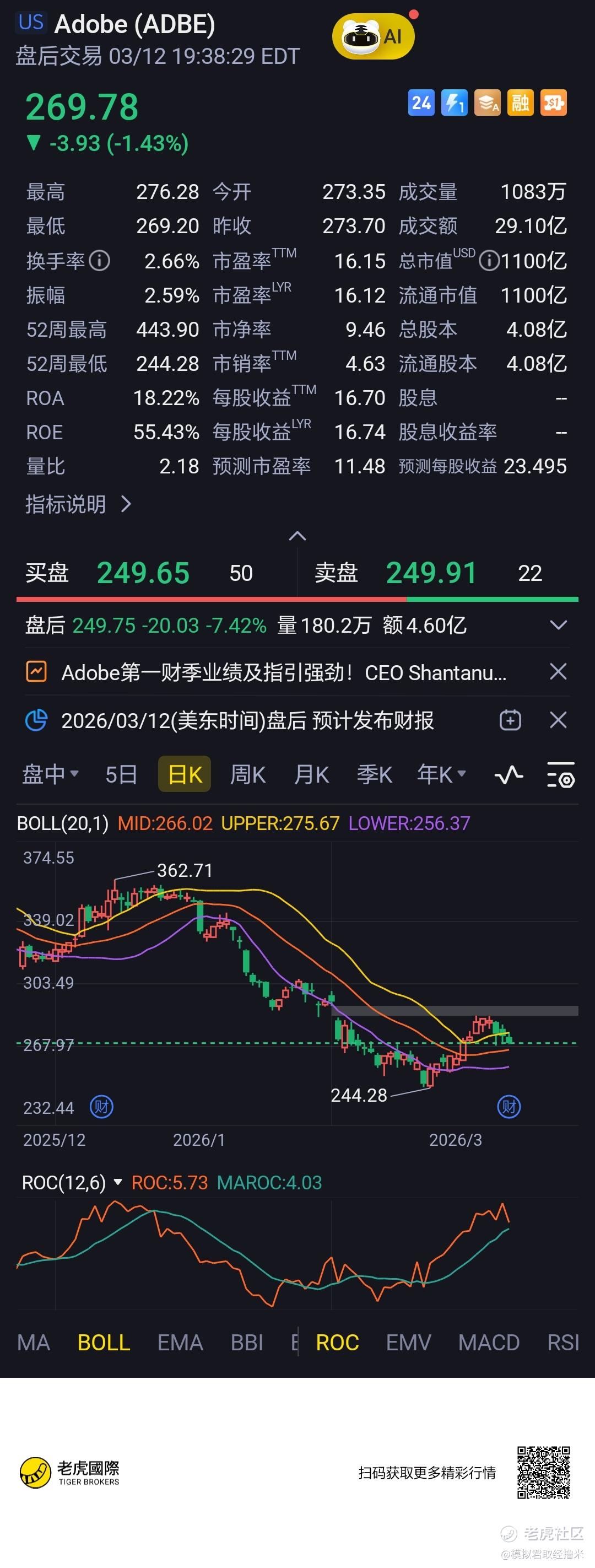Collapse the stock details panel
Viewport: 595px width, 1568px height.
point(297,536)
